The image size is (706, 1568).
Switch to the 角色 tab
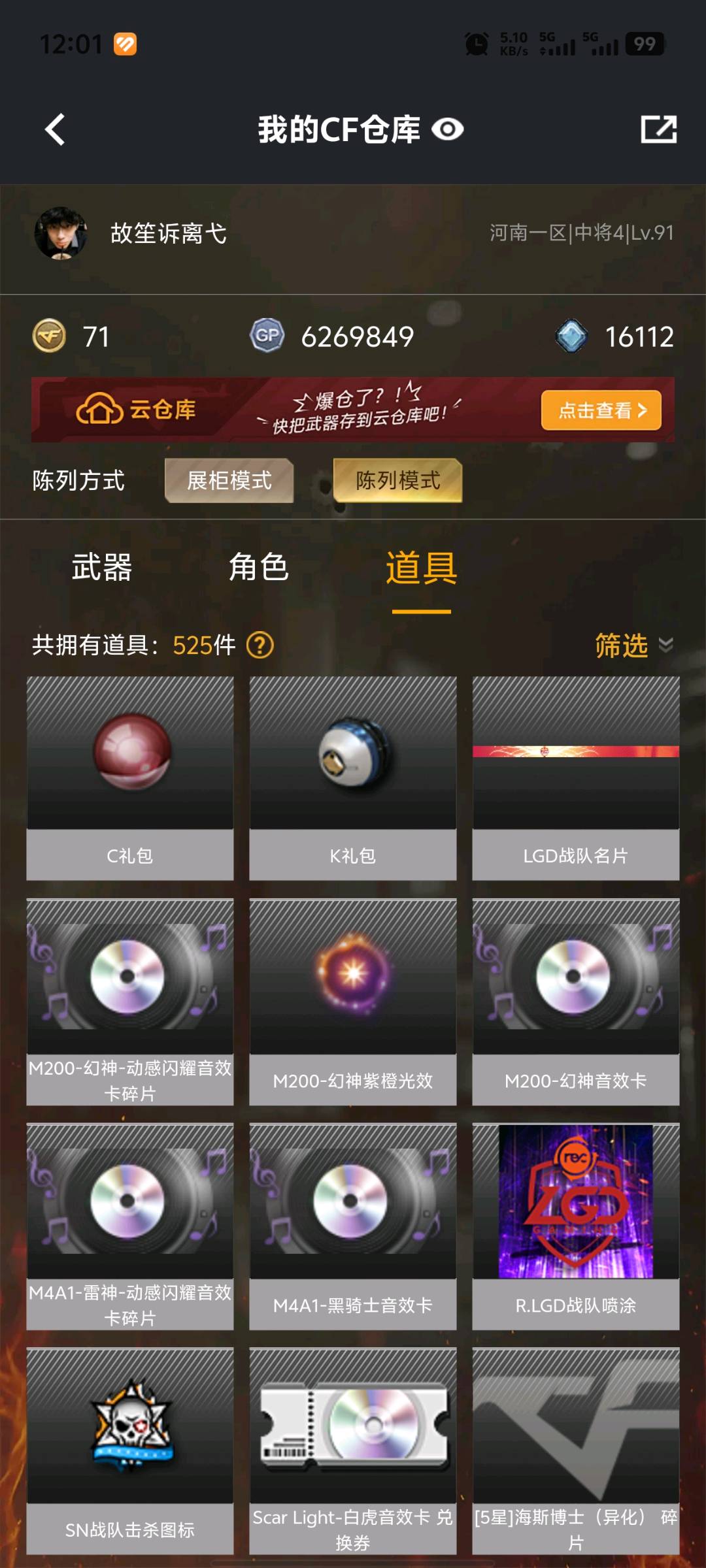259,567
